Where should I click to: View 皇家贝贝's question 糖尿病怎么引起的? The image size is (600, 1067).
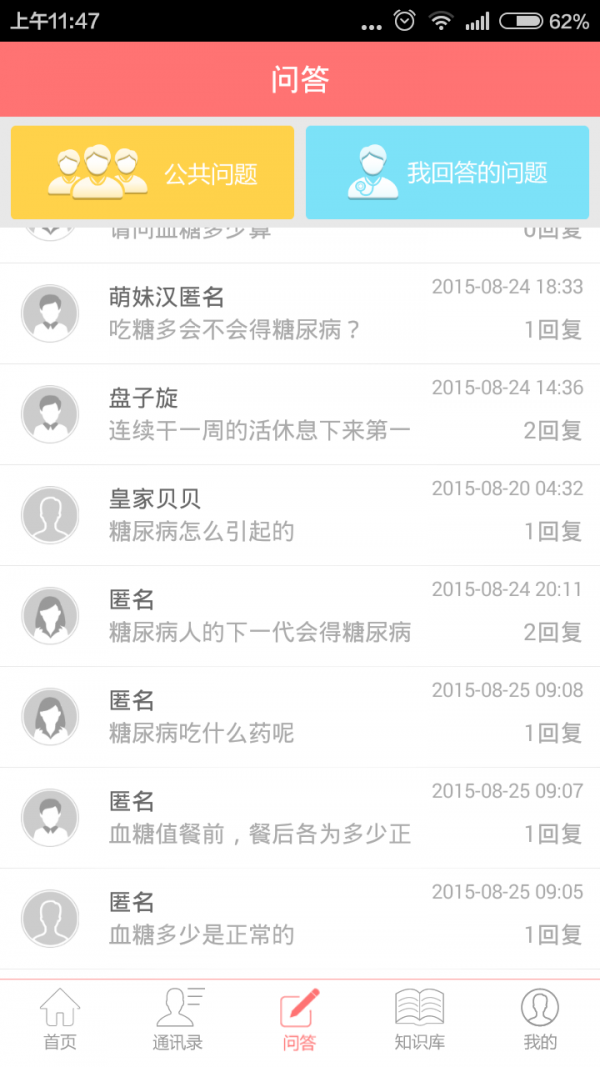(x=300, y=515)
